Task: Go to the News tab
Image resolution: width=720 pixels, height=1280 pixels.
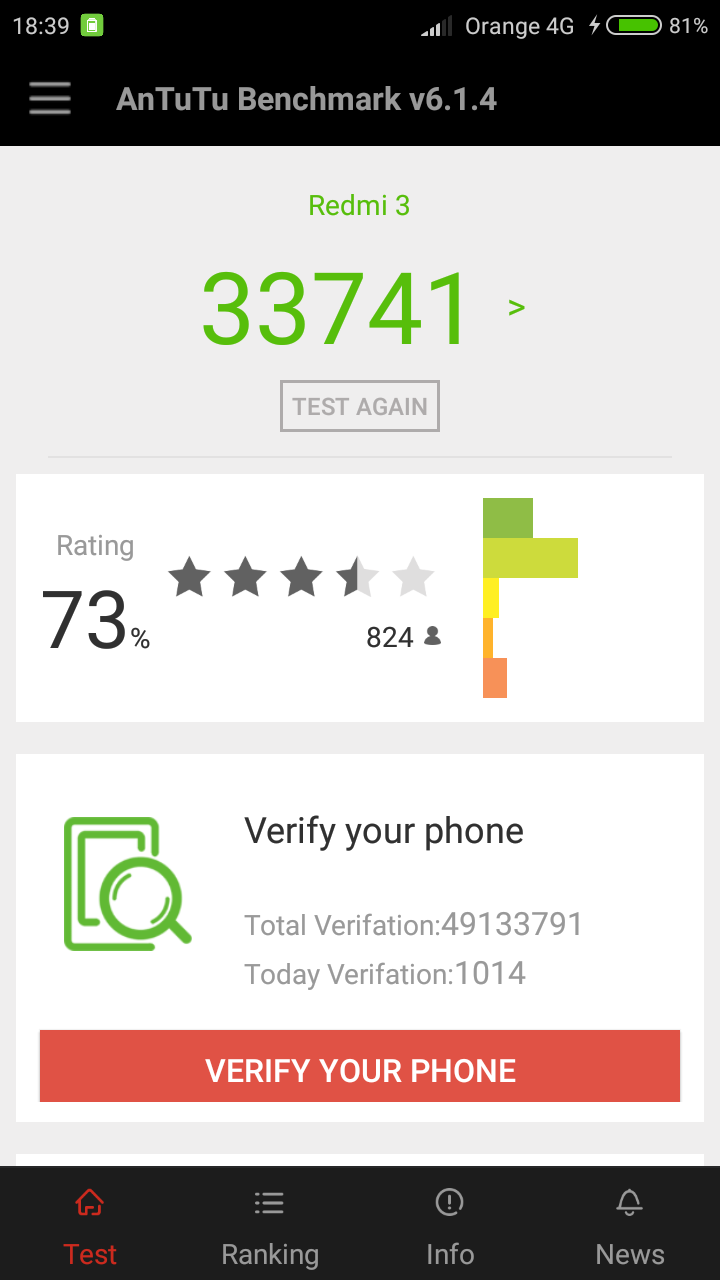Action: coord(630,1226)
